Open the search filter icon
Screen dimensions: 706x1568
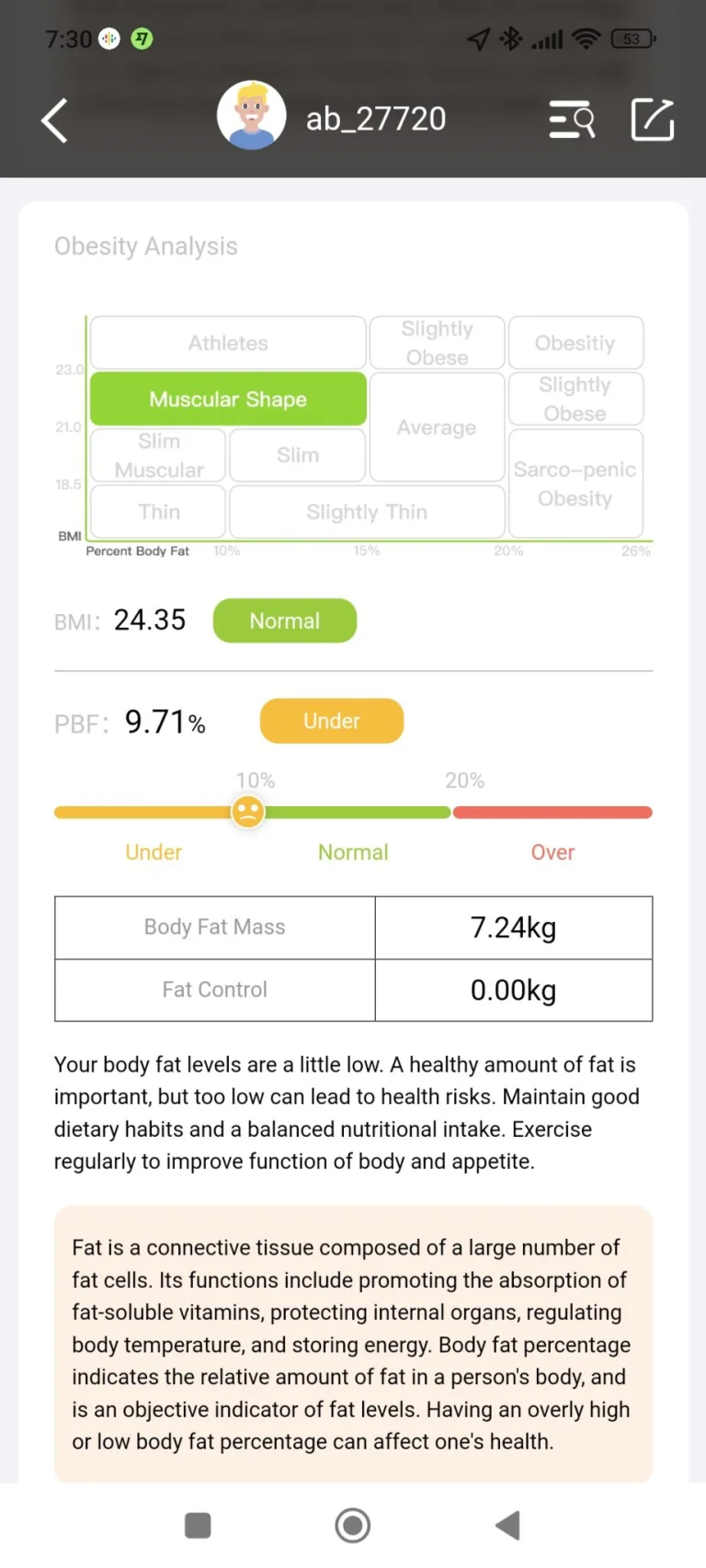click(572, 119)
